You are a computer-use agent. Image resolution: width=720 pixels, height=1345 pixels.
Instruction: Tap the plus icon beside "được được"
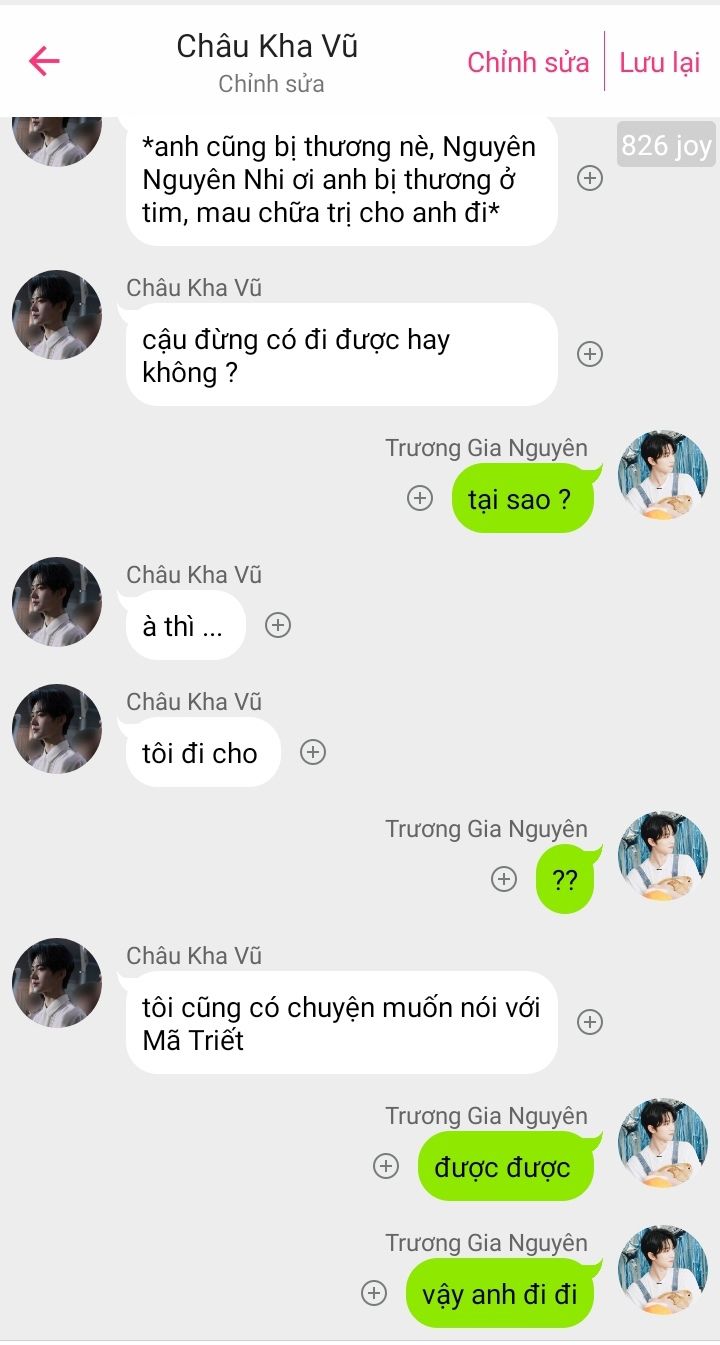click(386, 1166)
